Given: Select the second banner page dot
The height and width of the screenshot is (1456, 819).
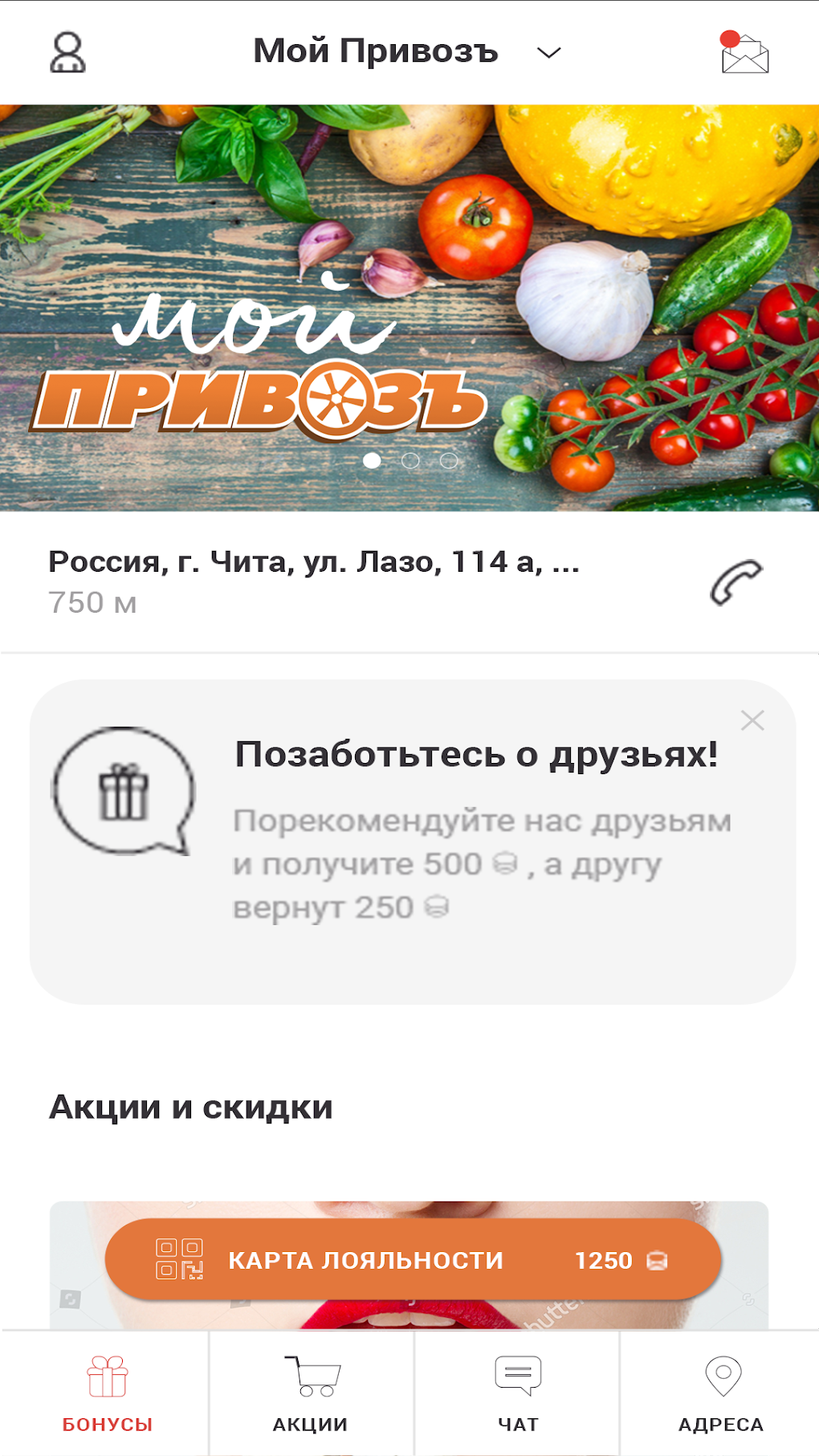Looking at the screenshot, I should click(410, 460).
